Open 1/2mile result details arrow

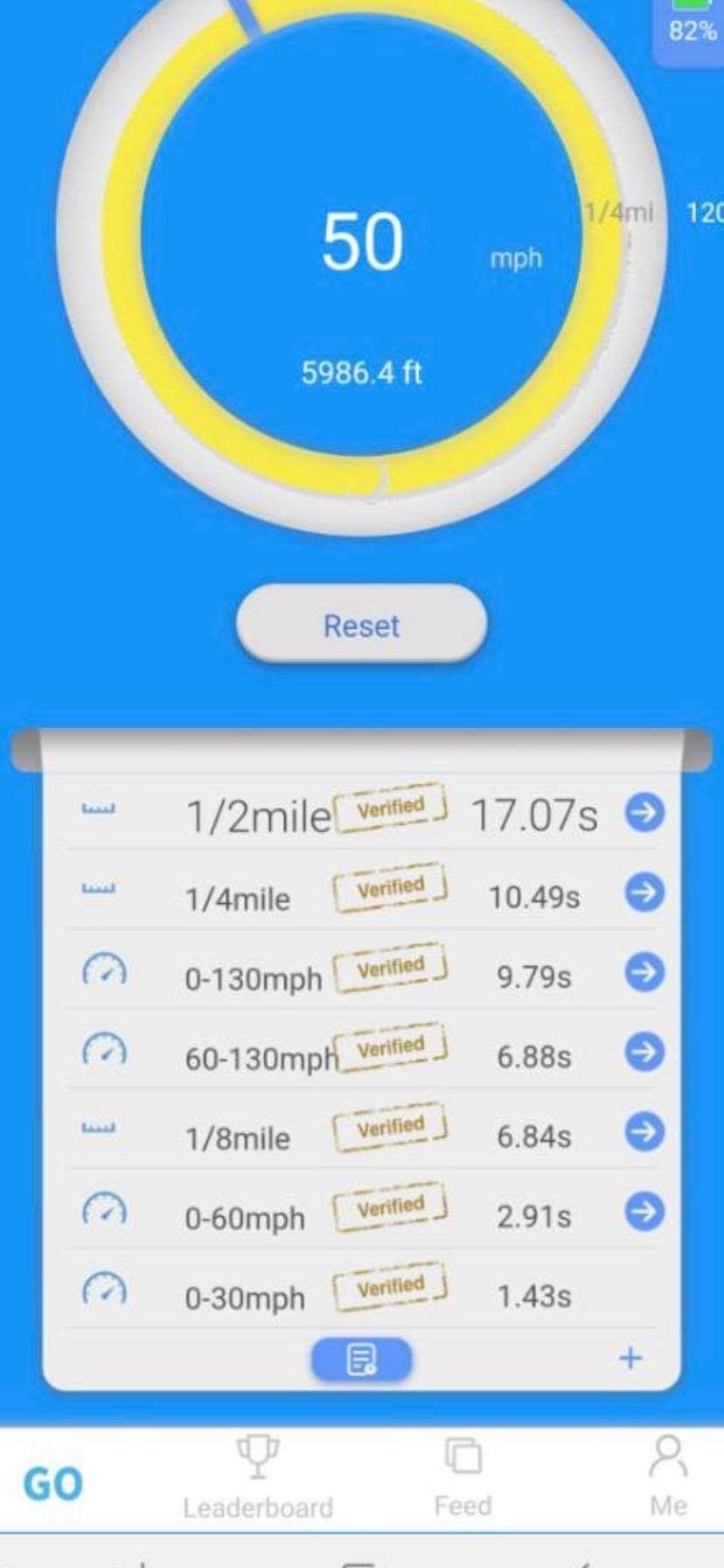coord(644,813)
